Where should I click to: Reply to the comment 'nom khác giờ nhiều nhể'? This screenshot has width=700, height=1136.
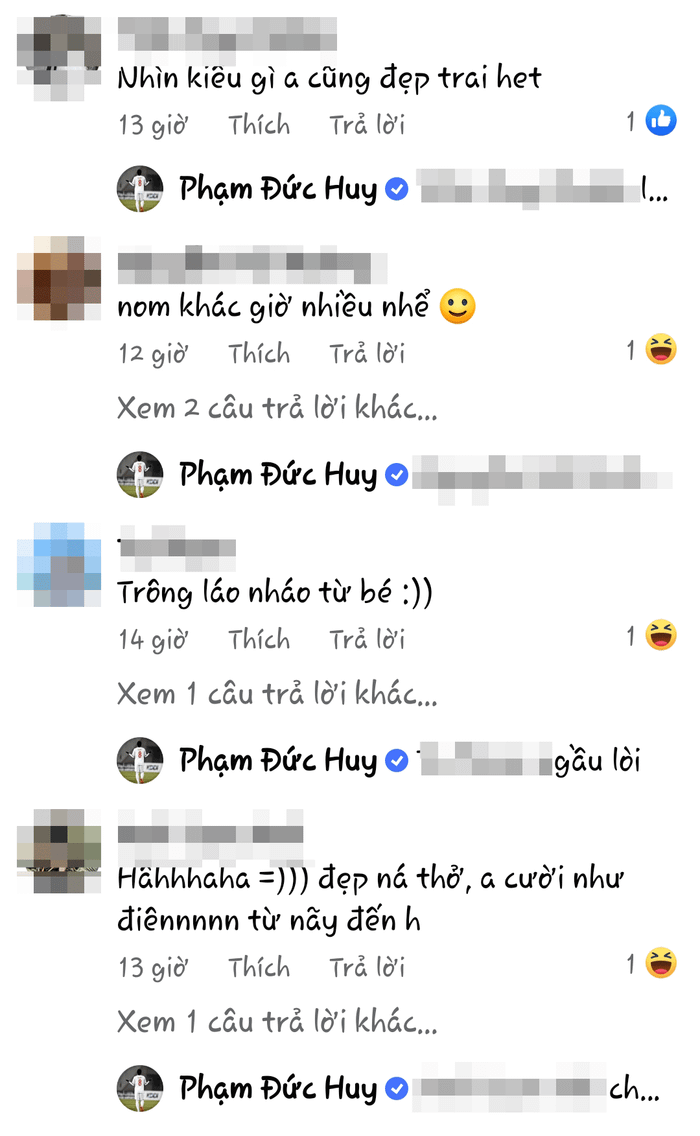pyautogui.click(x=367, y=353)
